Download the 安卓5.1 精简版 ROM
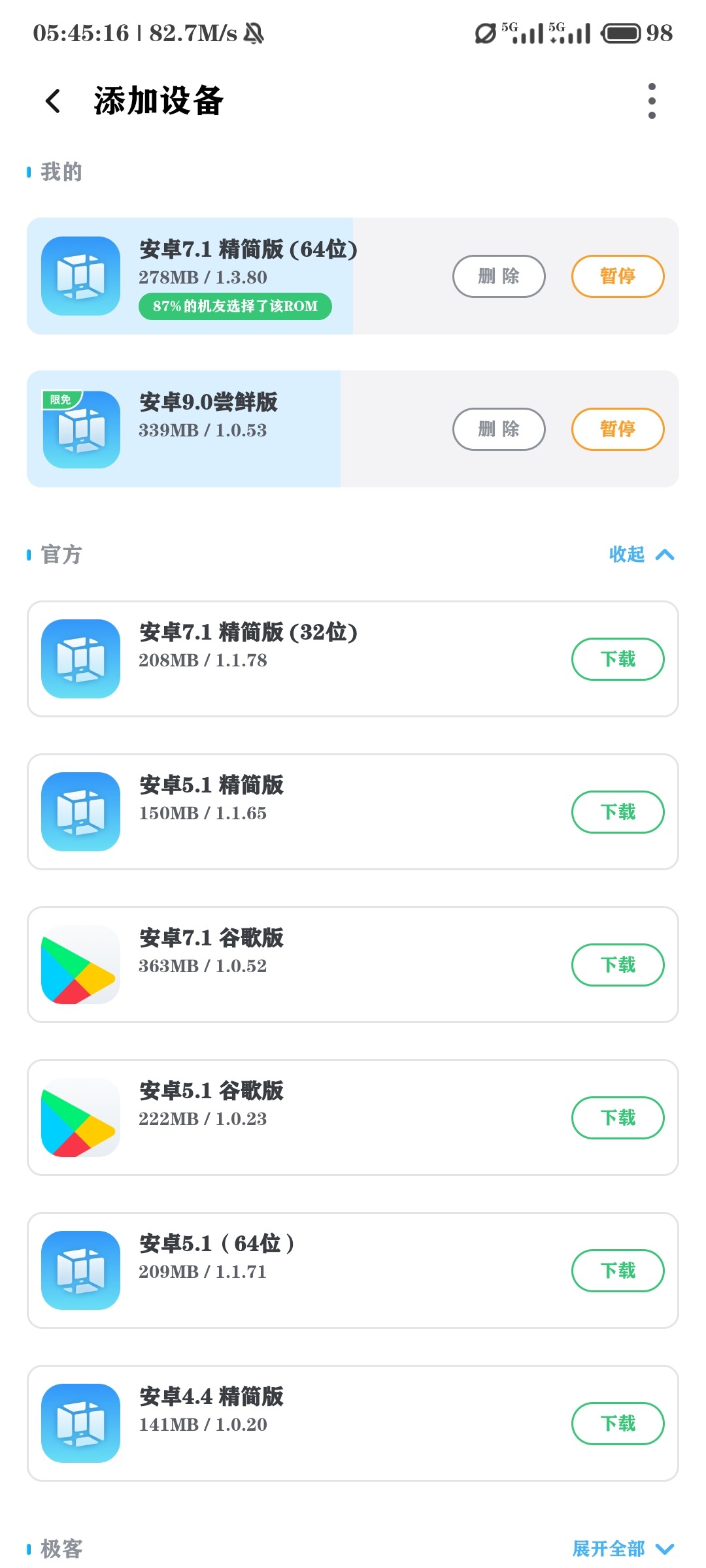Image resolution: width=706 pixels, height=1568 pixels. pos(617,812)
